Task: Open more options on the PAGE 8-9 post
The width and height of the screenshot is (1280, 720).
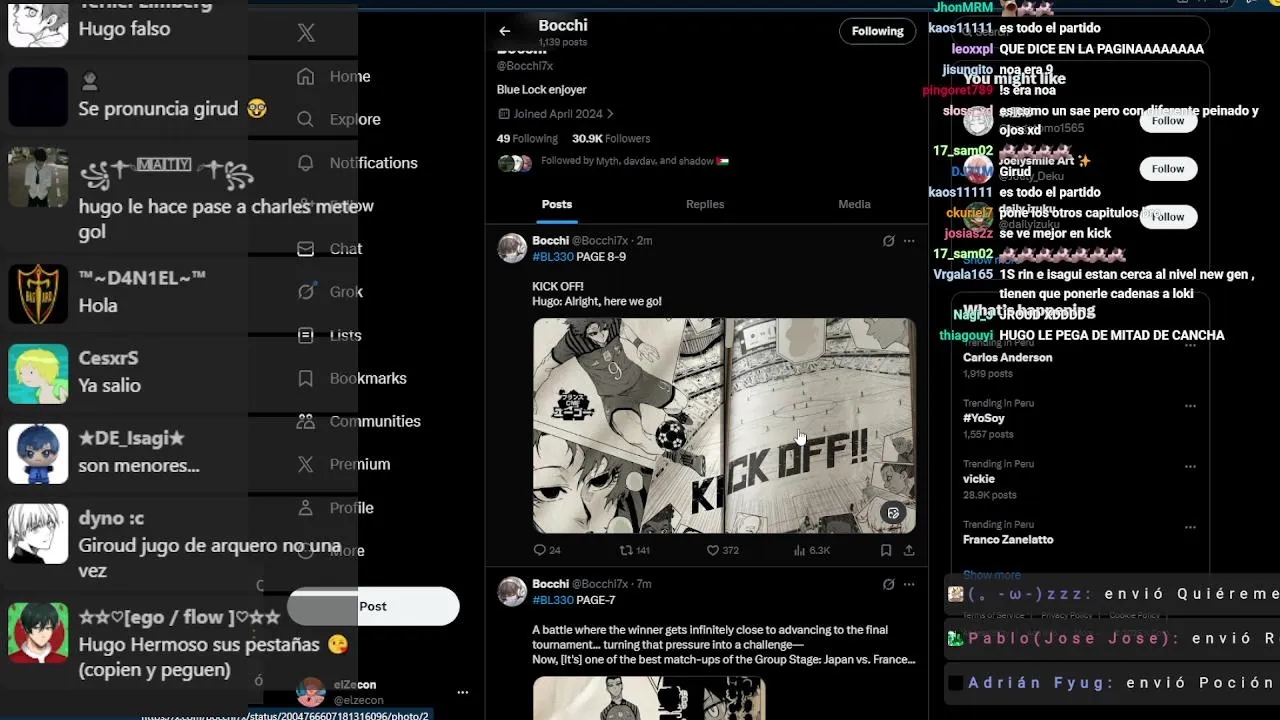Action: click(908, 241)
